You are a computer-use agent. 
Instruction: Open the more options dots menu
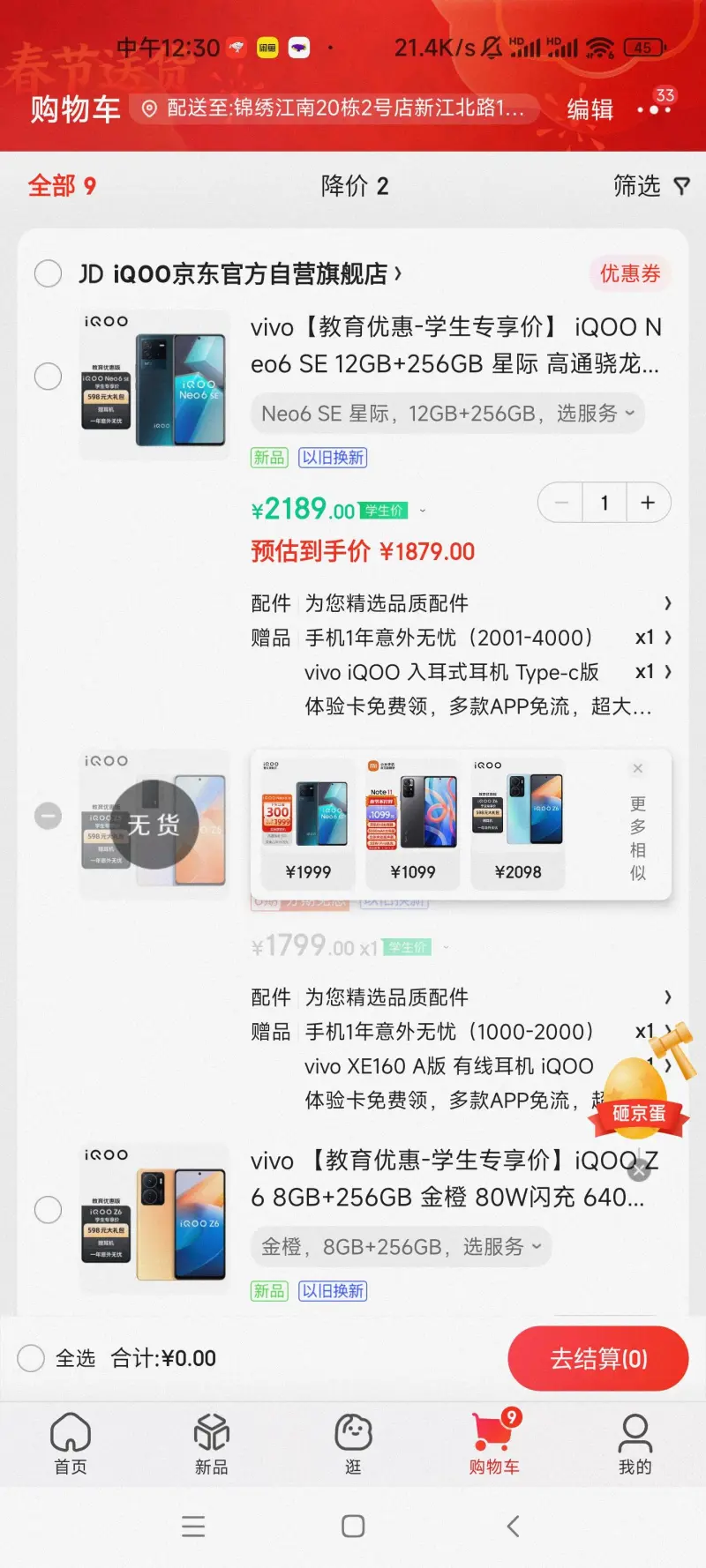click(x=653, y=109)
